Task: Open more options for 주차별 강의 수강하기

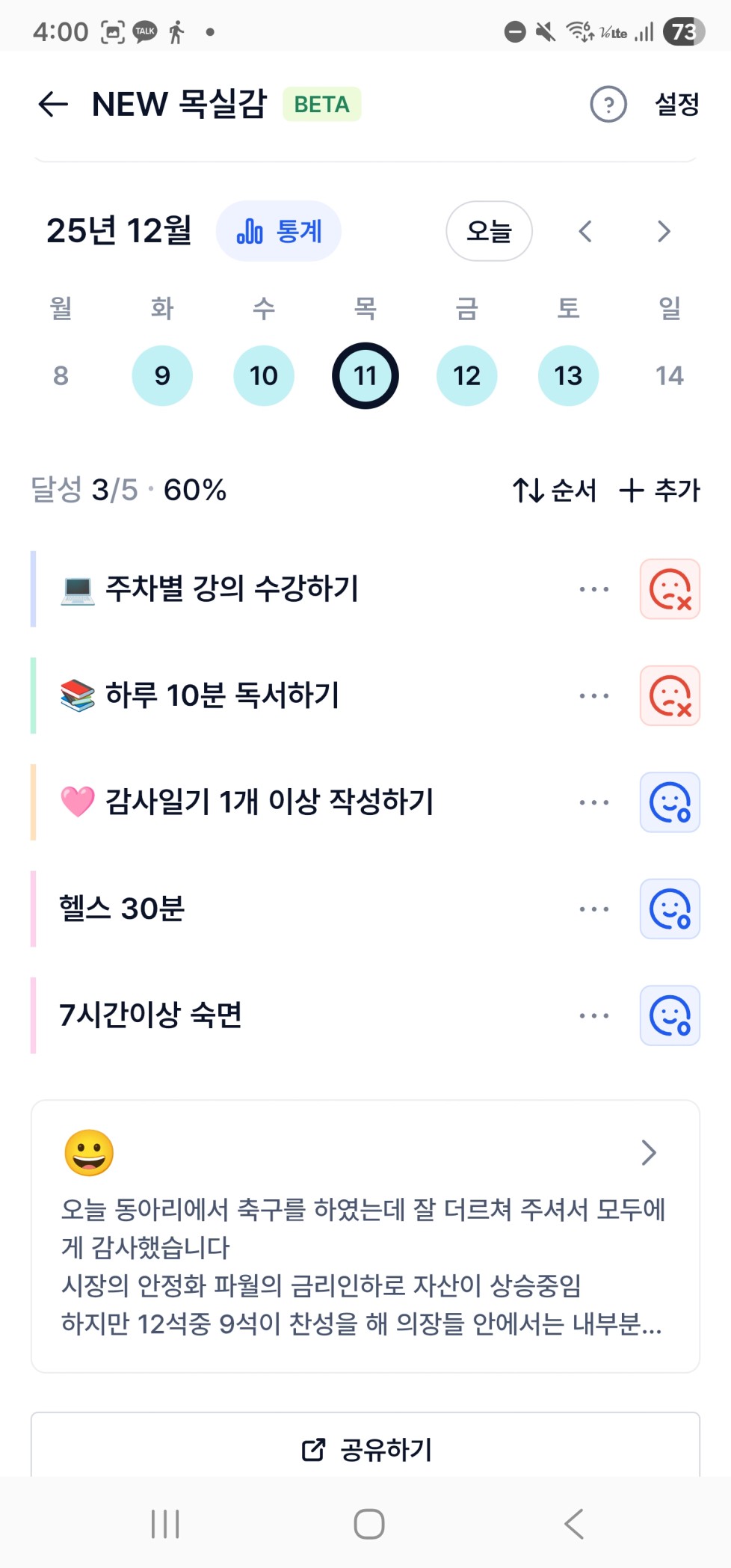Action: click(593, 589)
